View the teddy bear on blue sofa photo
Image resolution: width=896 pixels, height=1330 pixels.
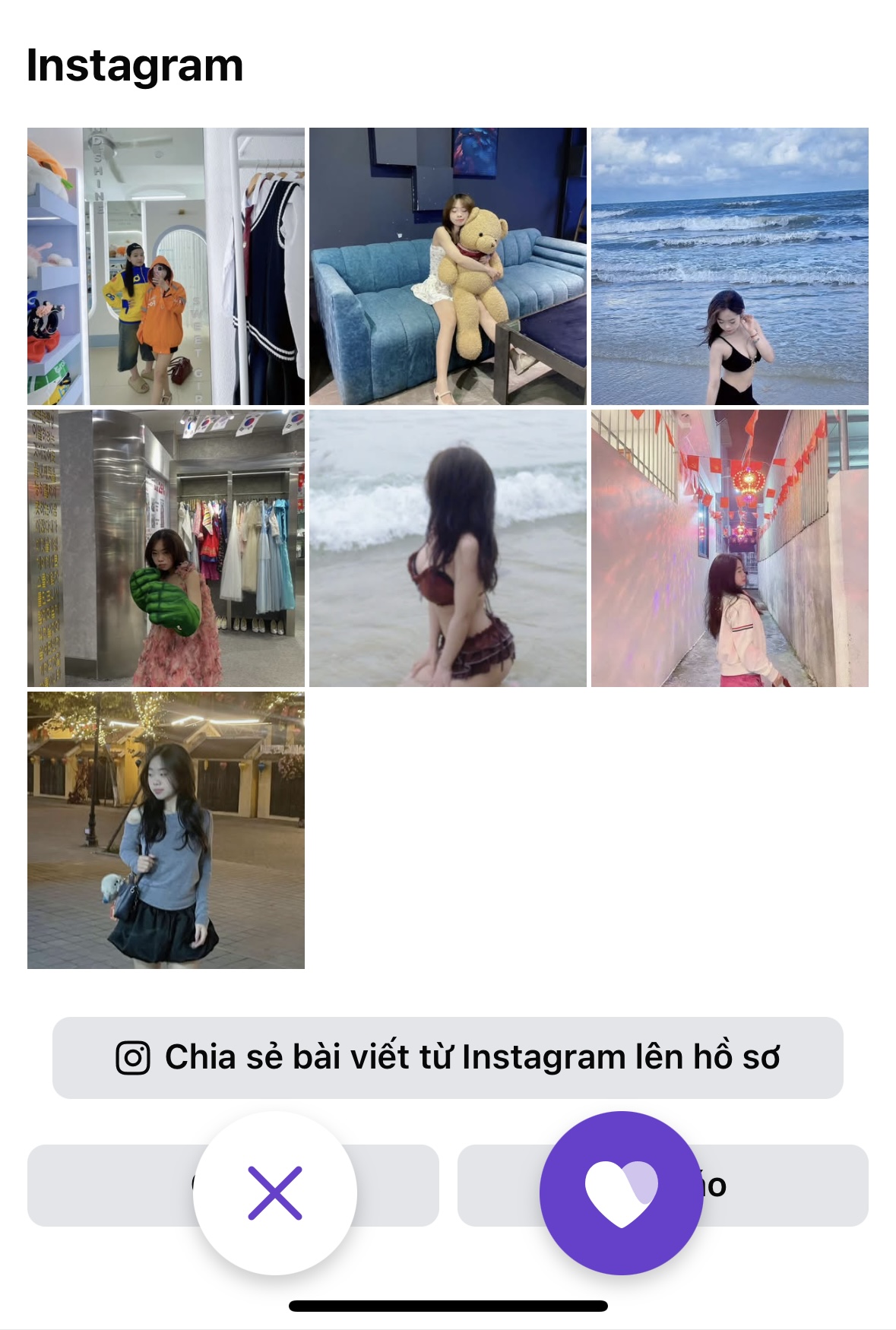(448, 266)
